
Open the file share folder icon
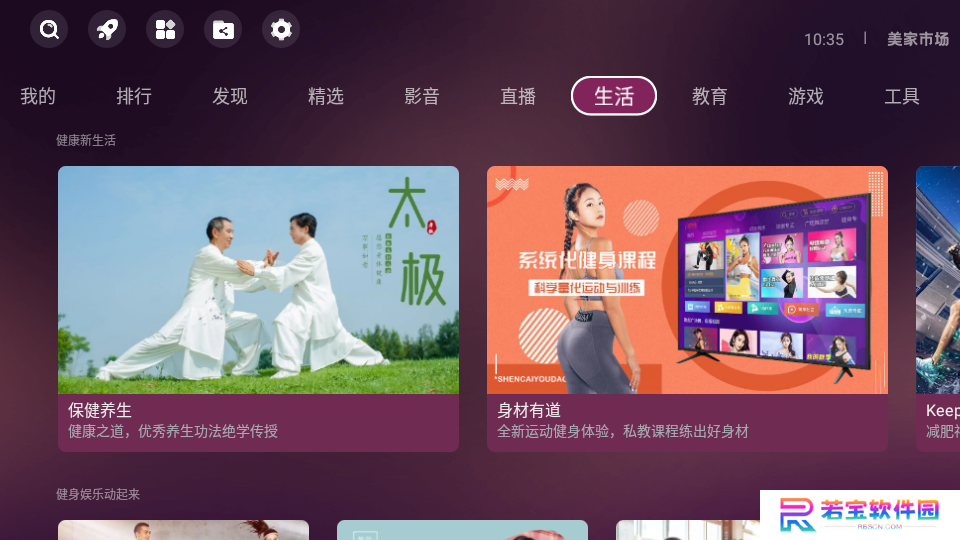tap(223, 29)
